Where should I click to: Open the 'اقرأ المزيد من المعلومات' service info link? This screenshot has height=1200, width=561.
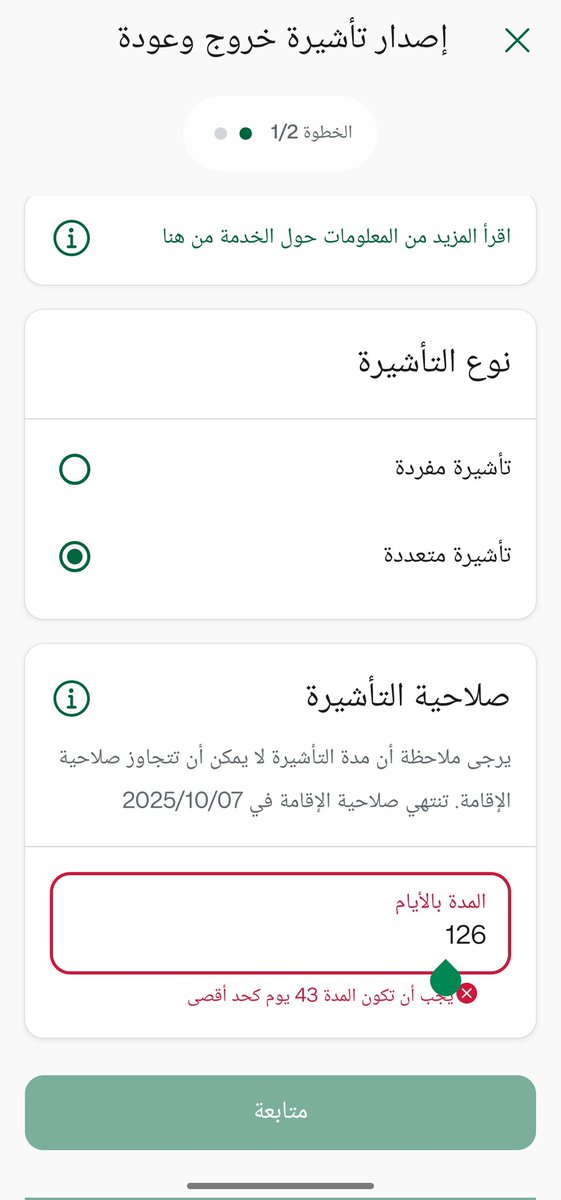336,238
